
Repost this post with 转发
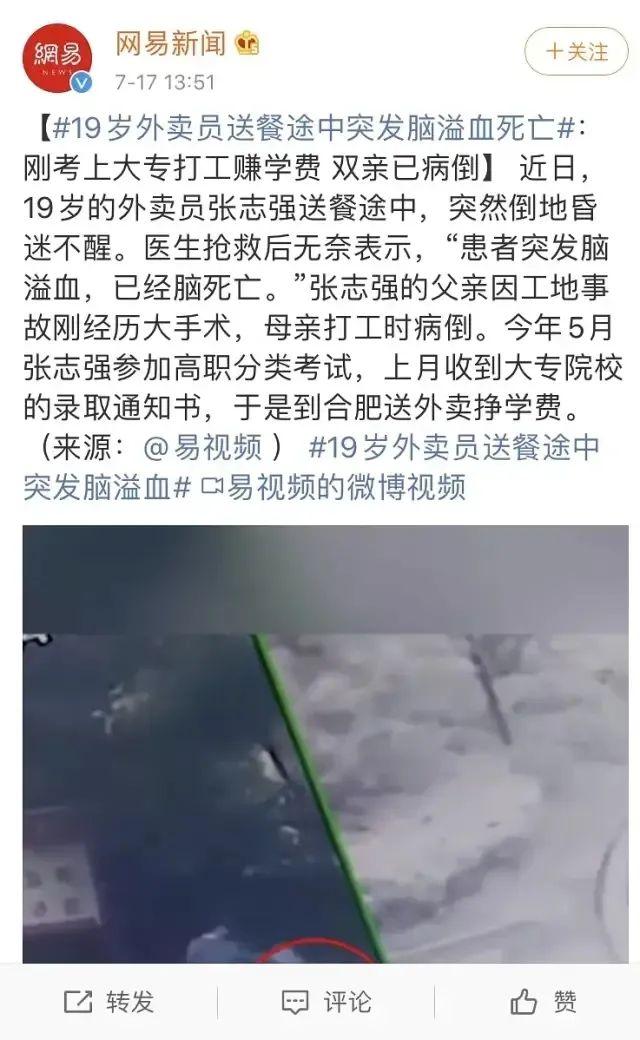pos(109,1001)
